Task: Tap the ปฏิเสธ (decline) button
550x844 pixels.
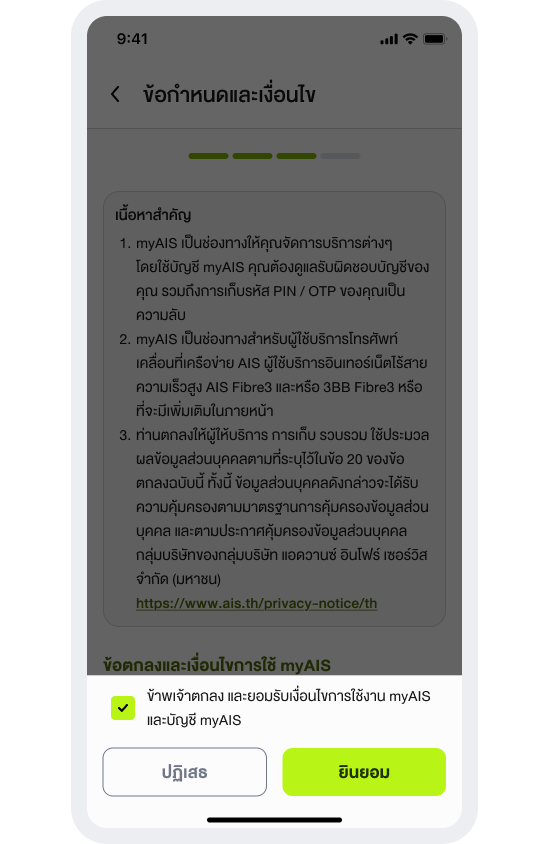Action: coord(185,772)
